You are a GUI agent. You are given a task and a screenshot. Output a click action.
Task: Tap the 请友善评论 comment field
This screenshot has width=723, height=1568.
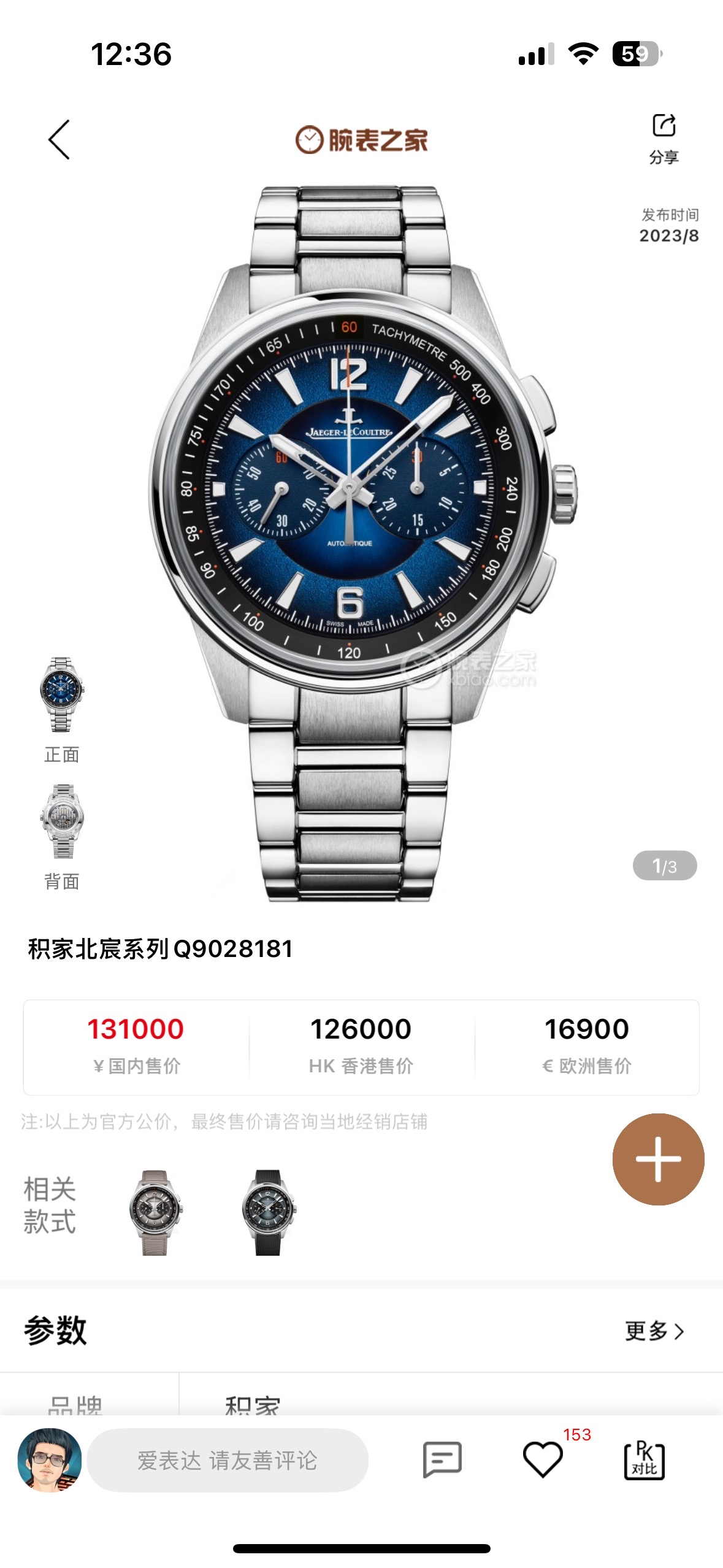click(x=227, y=1460)
